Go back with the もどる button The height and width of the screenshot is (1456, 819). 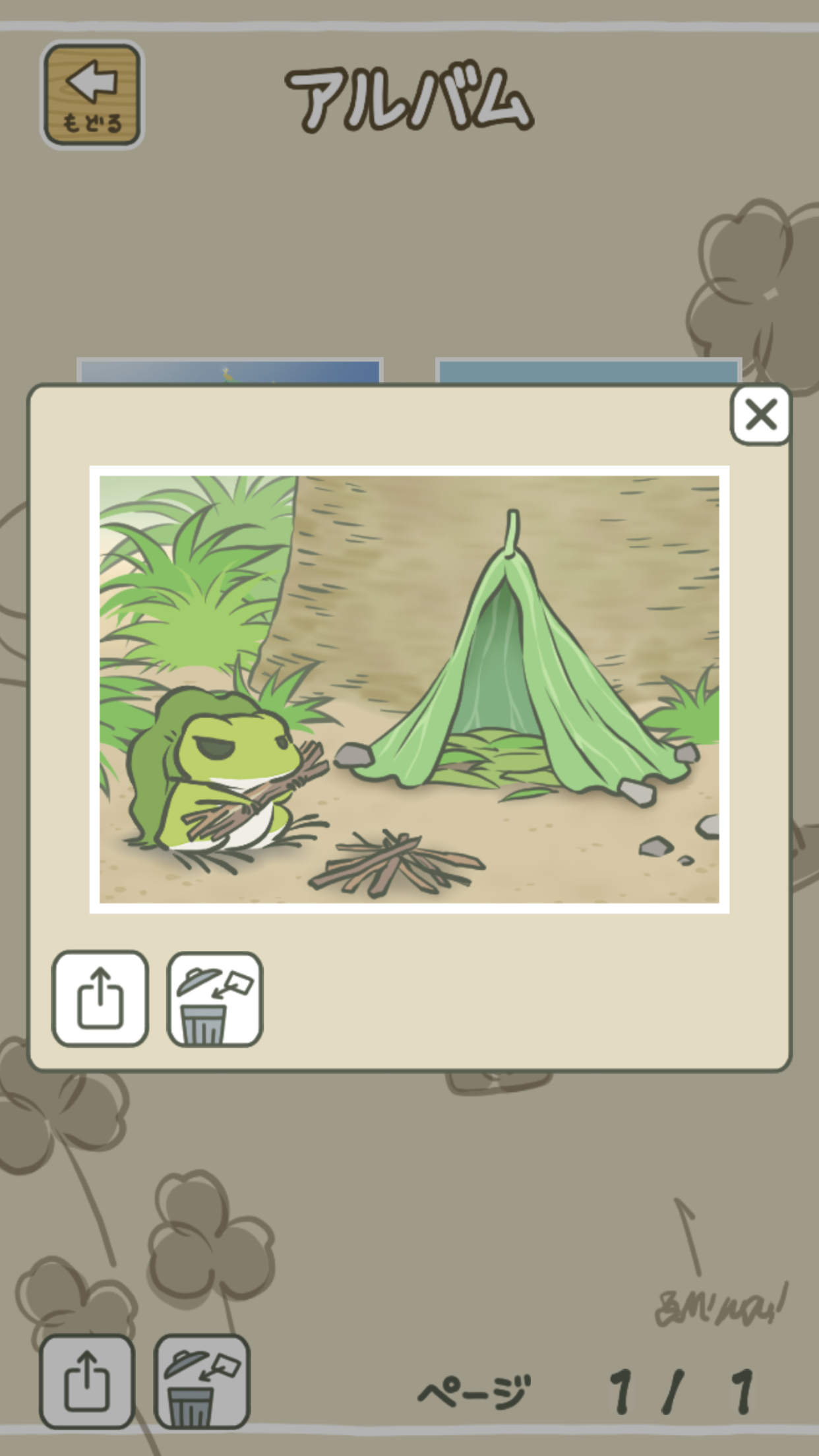pyautogui.click(x=92, y=94)
